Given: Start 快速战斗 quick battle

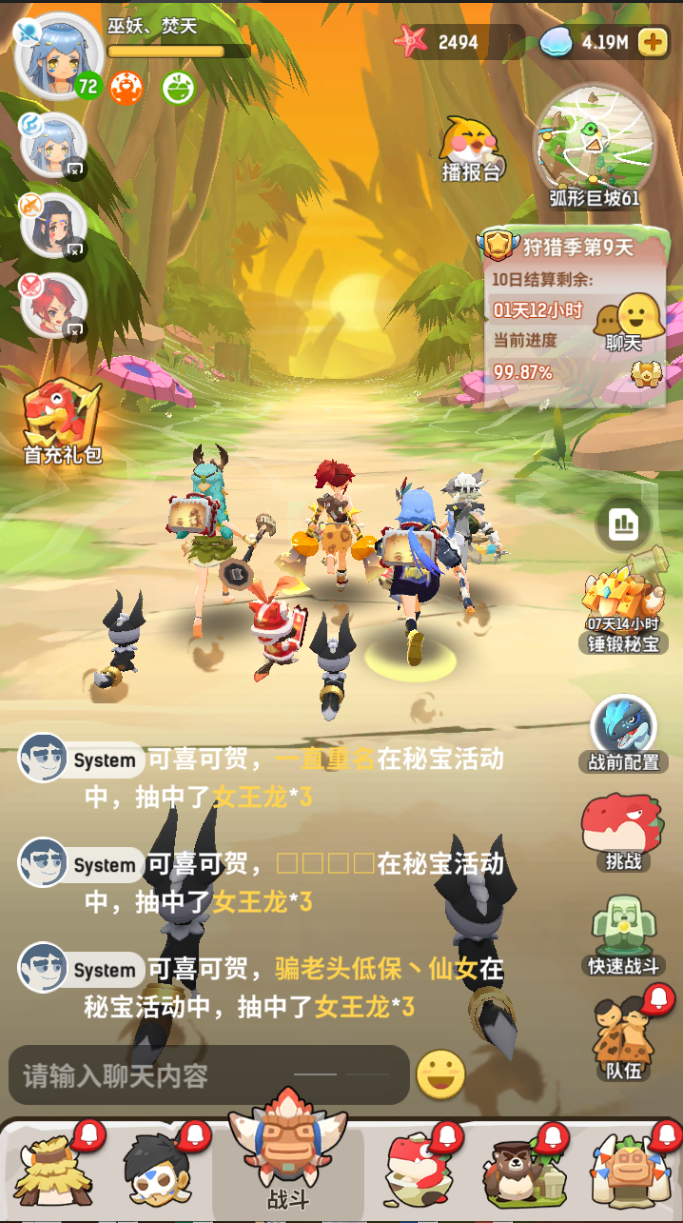Looking at the screenshot, I should (623, 935).
